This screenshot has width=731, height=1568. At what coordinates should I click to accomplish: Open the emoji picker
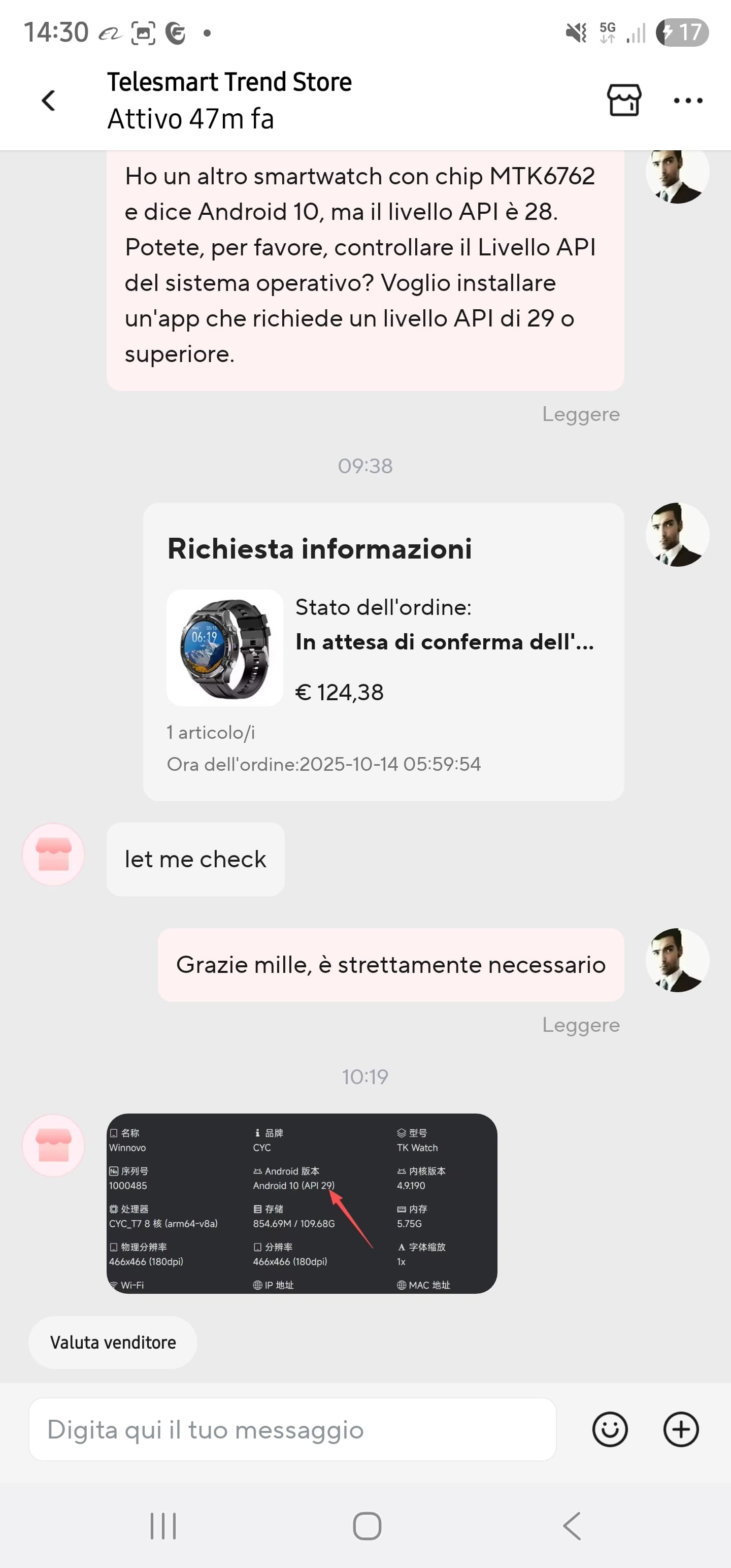[610, 1429]
